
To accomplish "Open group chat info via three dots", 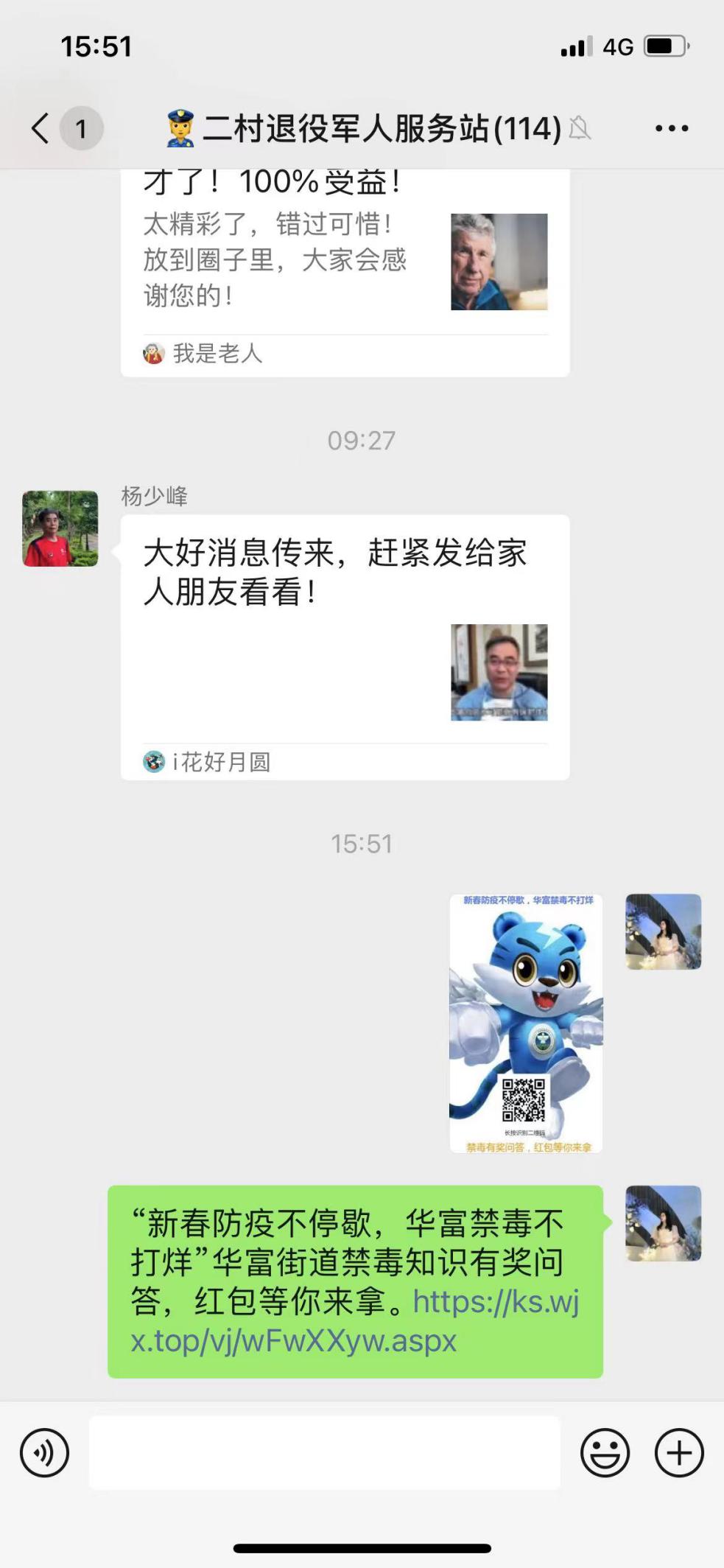I will (x=672, y=128).
